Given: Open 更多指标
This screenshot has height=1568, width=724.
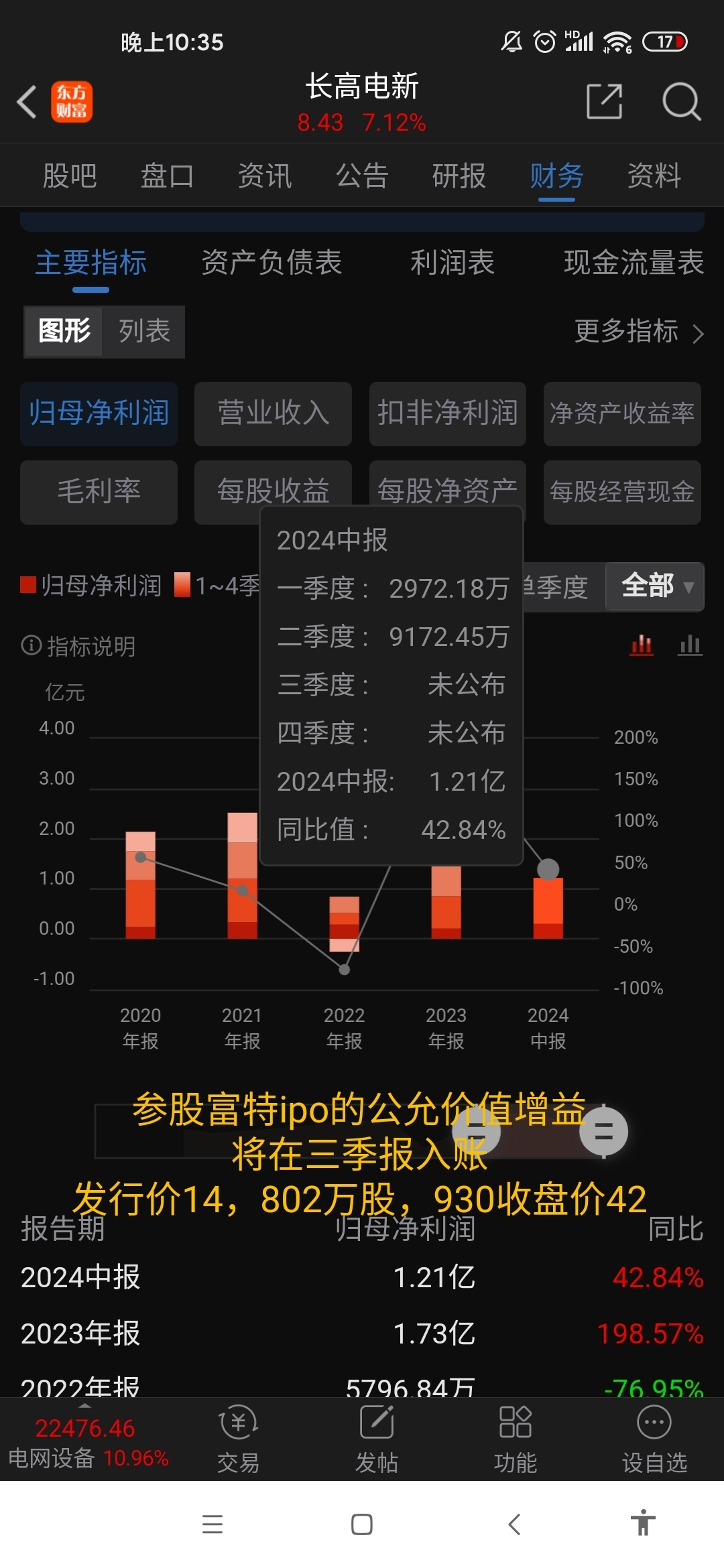Looking at the screenshot, I should [639, 332].
